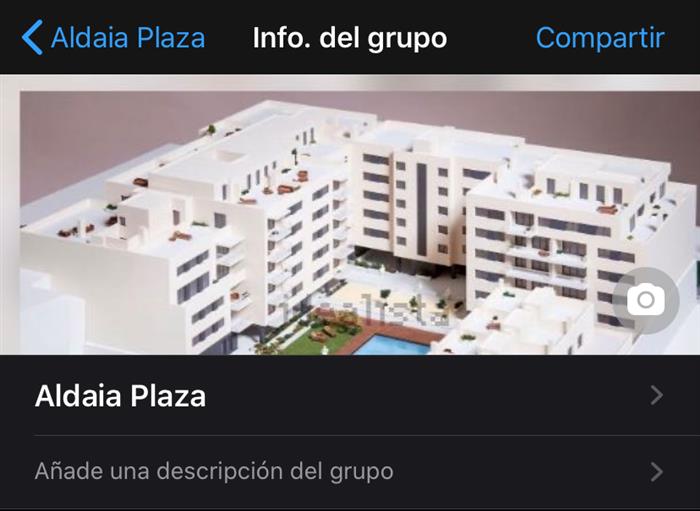Image resolution: width=700 pixels, height=511 pixels.
Task: Go back to Aldaia Plaza chat
Action: click(113, 38)
